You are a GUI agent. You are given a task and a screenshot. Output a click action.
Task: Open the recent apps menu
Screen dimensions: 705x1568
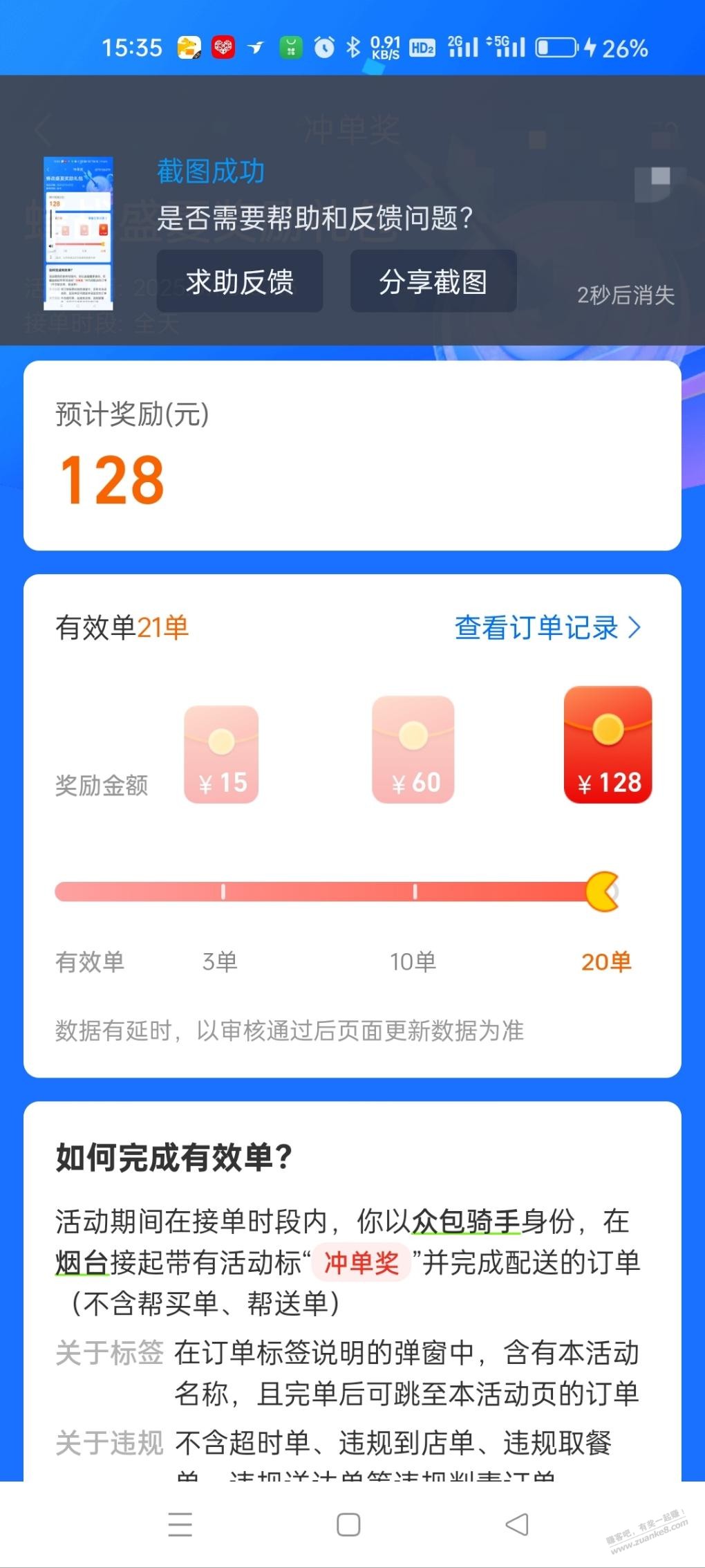pos(180,1524)
